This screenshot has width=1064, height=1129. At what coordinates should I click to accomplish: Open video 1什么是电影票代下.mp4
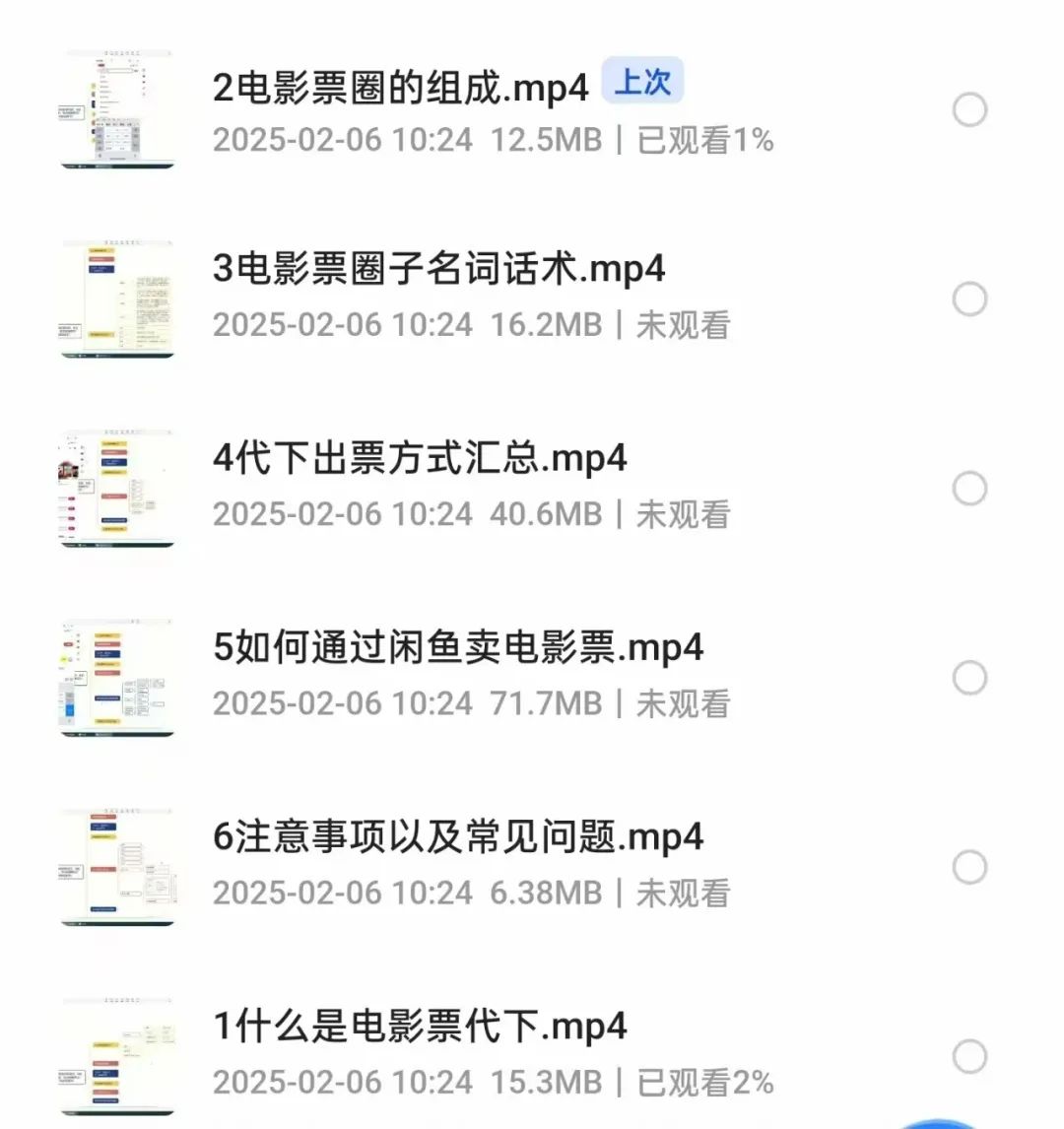(420, 1027)
